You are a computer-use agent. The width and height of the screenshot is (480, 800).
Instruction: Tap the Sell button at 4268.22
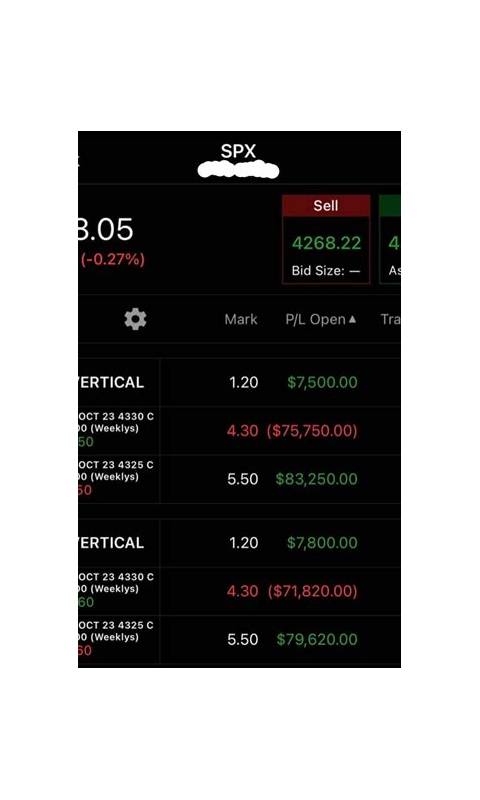click(x=326, y=239)
